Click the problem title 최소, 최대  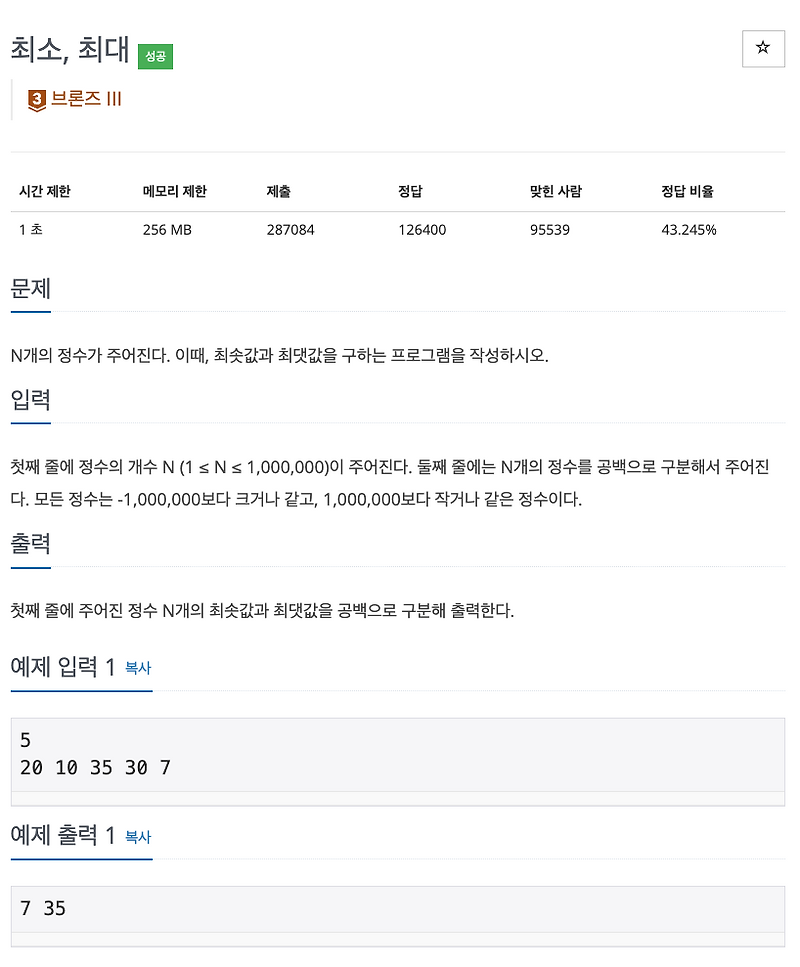coord(70,48)
